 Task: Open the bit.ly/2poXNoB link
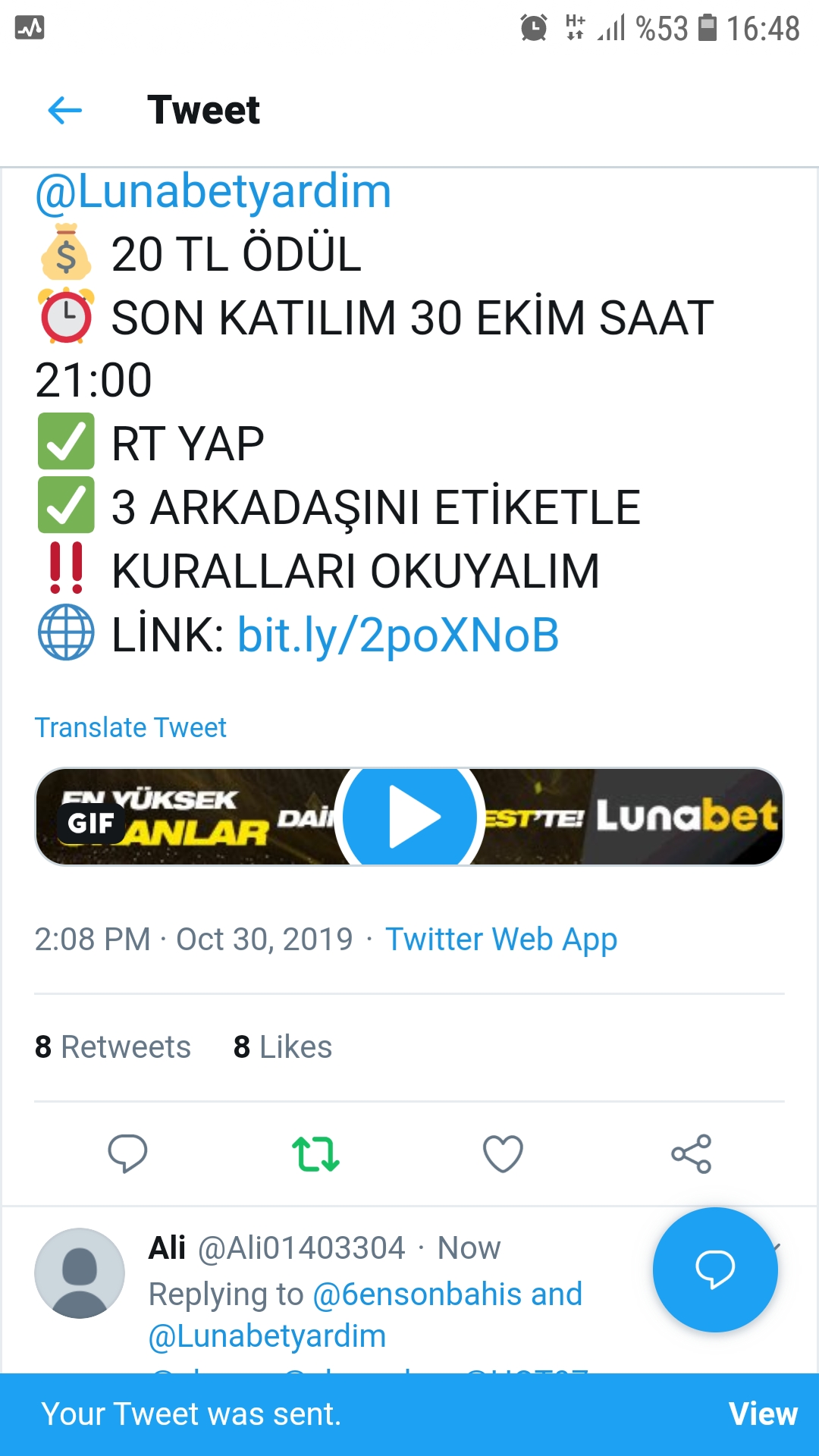(x=398, y=635)
